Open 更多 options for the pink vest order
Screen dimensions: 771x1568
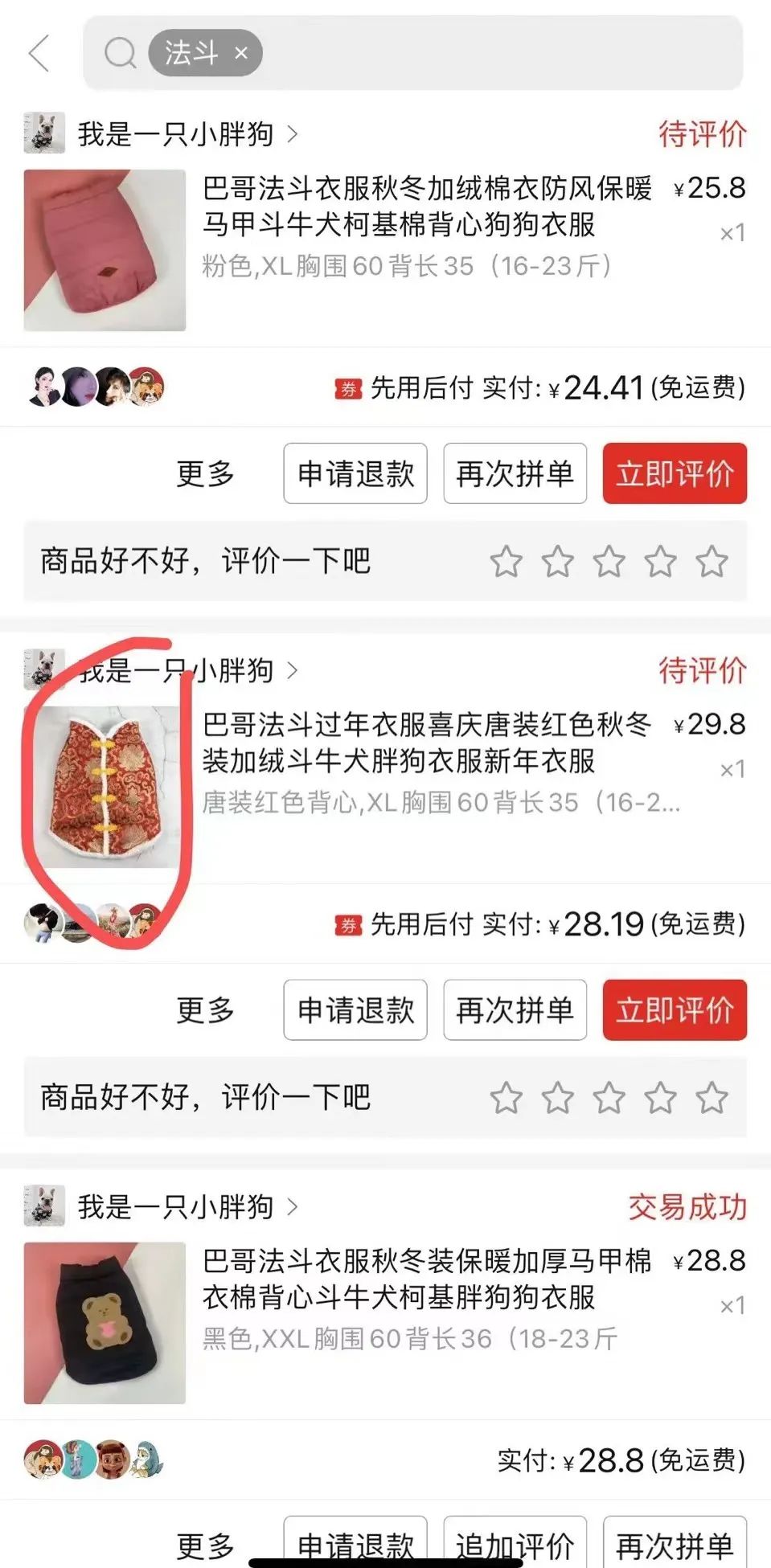click(x=205, y=473)
